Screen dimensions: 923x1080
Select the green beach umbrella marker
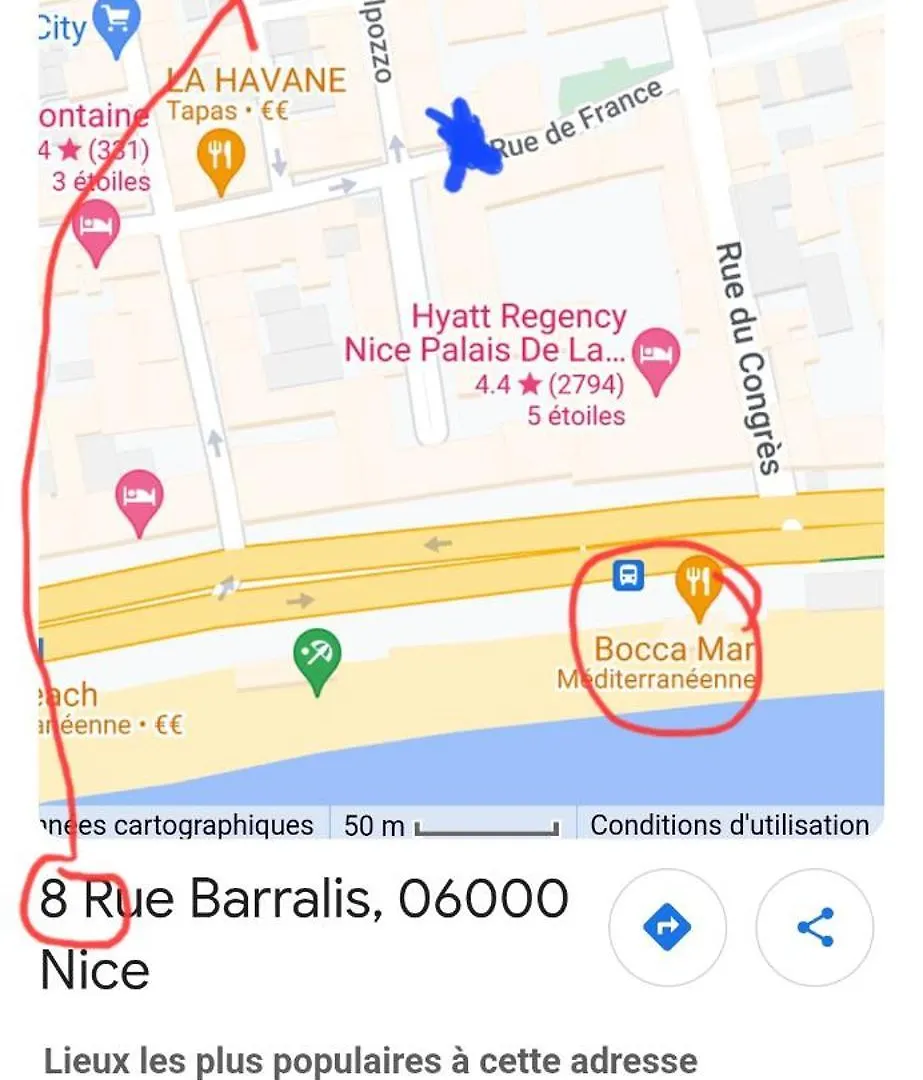click(x=316, y=661)
